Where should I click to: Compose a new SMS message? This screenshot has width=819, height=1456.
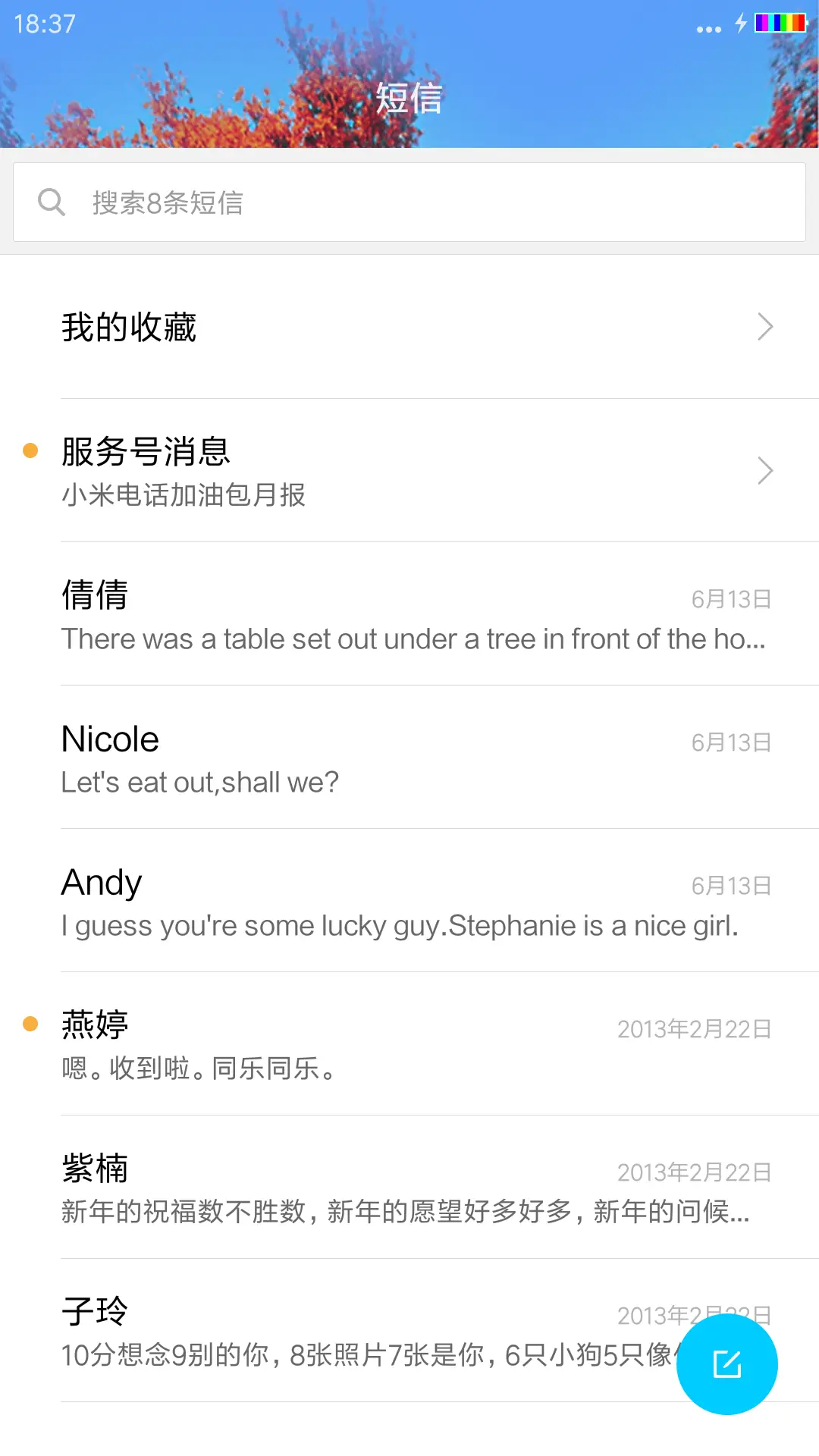pyautogui.click(x=726, y=1364)
